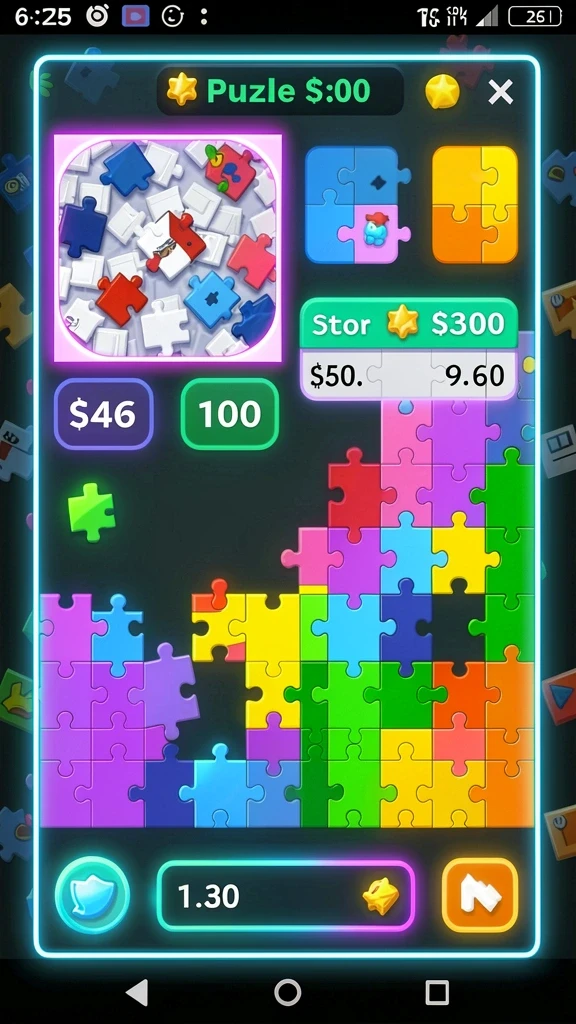Image resolution: width=576 pixels, height=1024 pixels.
Task: Open the scattered puzzle pieces preview image
Action: tap(168, 248)
